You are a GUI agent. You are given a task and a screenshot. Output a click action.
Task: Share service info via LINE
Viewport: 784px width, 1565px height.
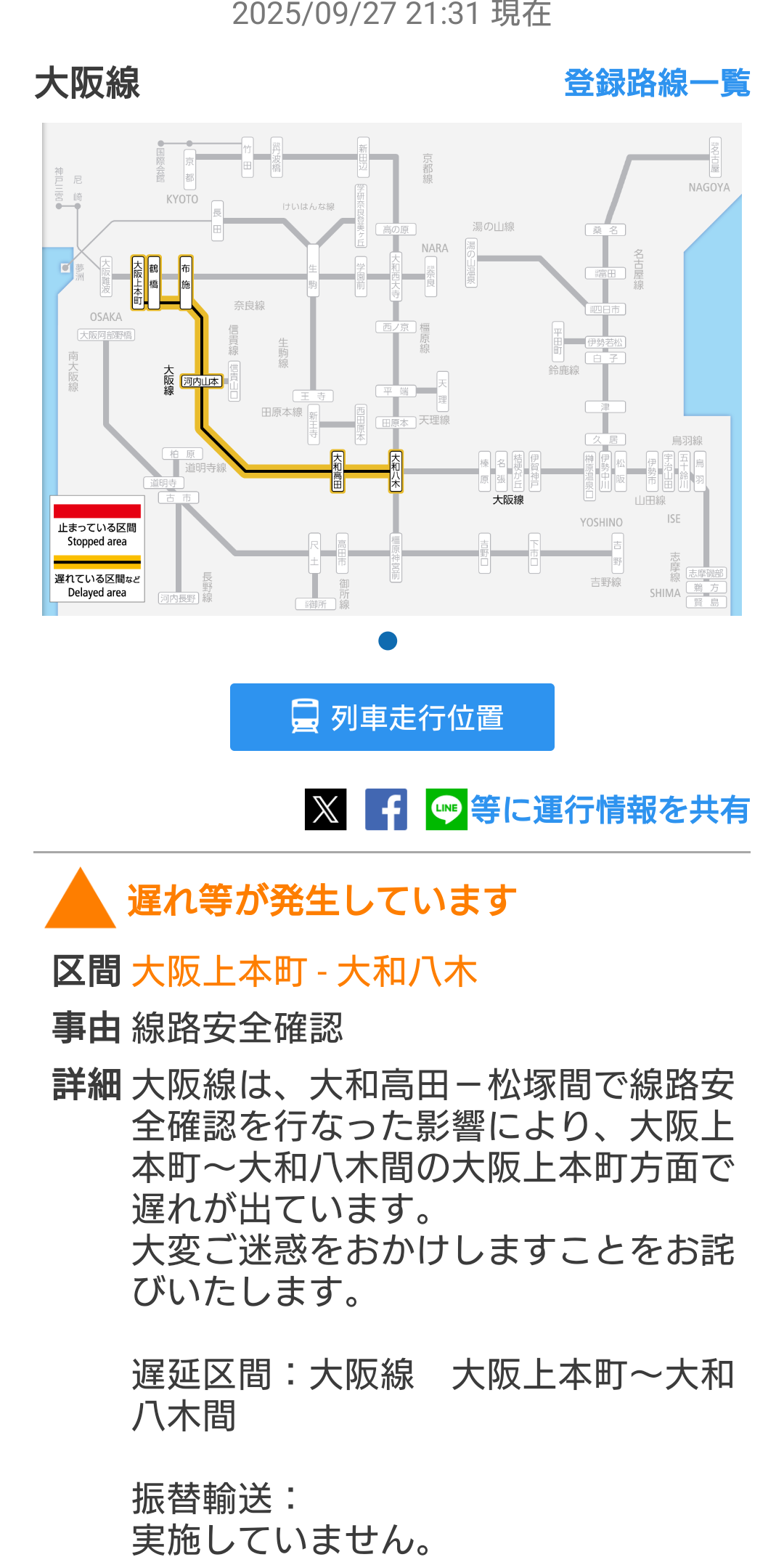[446, 809]
